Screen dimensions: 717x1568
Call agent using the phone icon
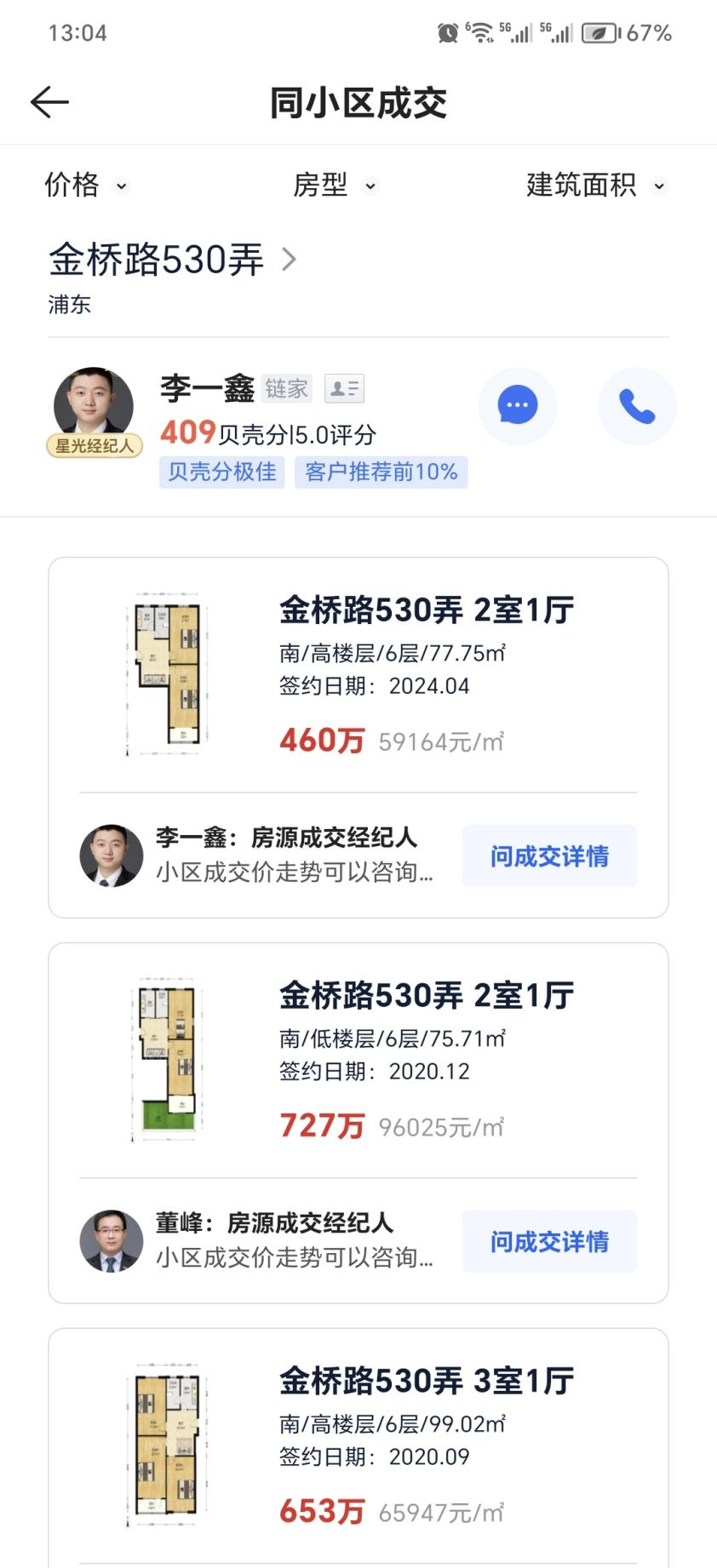tap(637, 406)
